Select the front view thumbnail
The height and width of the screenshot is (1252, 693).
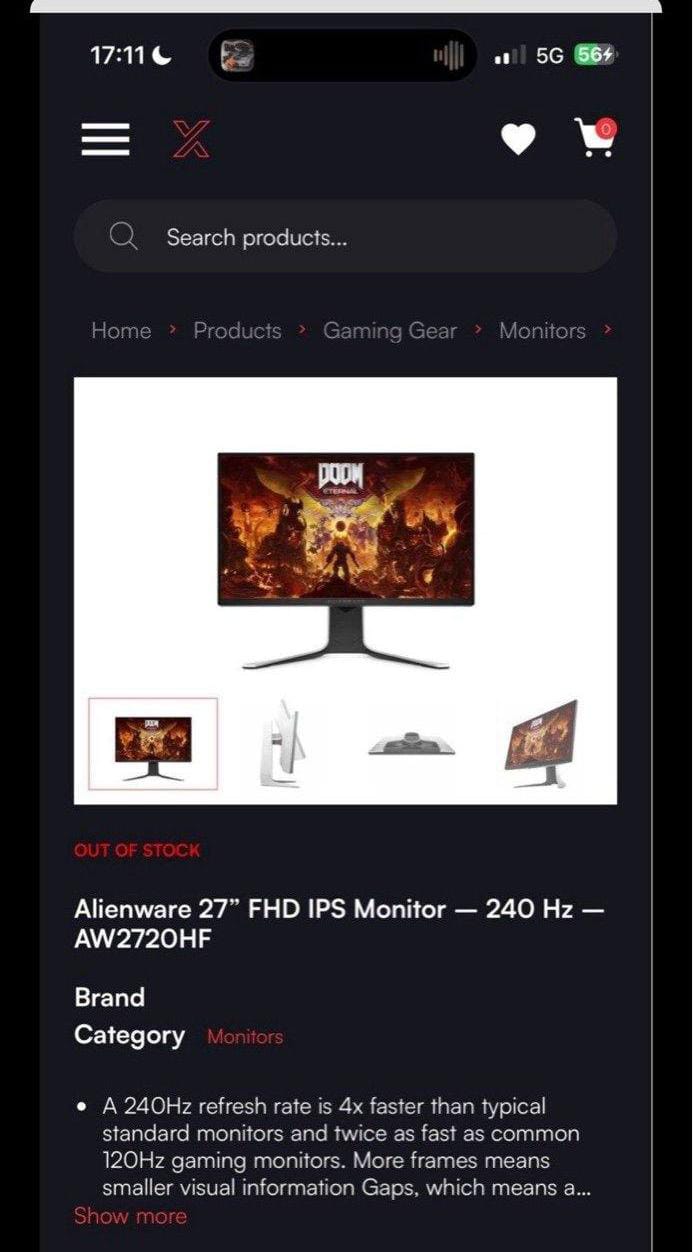coord(153,744)
